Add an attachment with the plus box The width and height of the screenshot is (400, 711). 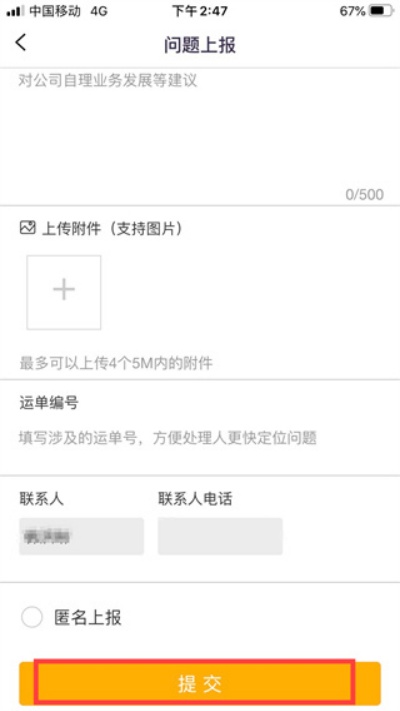click(64, 292)
